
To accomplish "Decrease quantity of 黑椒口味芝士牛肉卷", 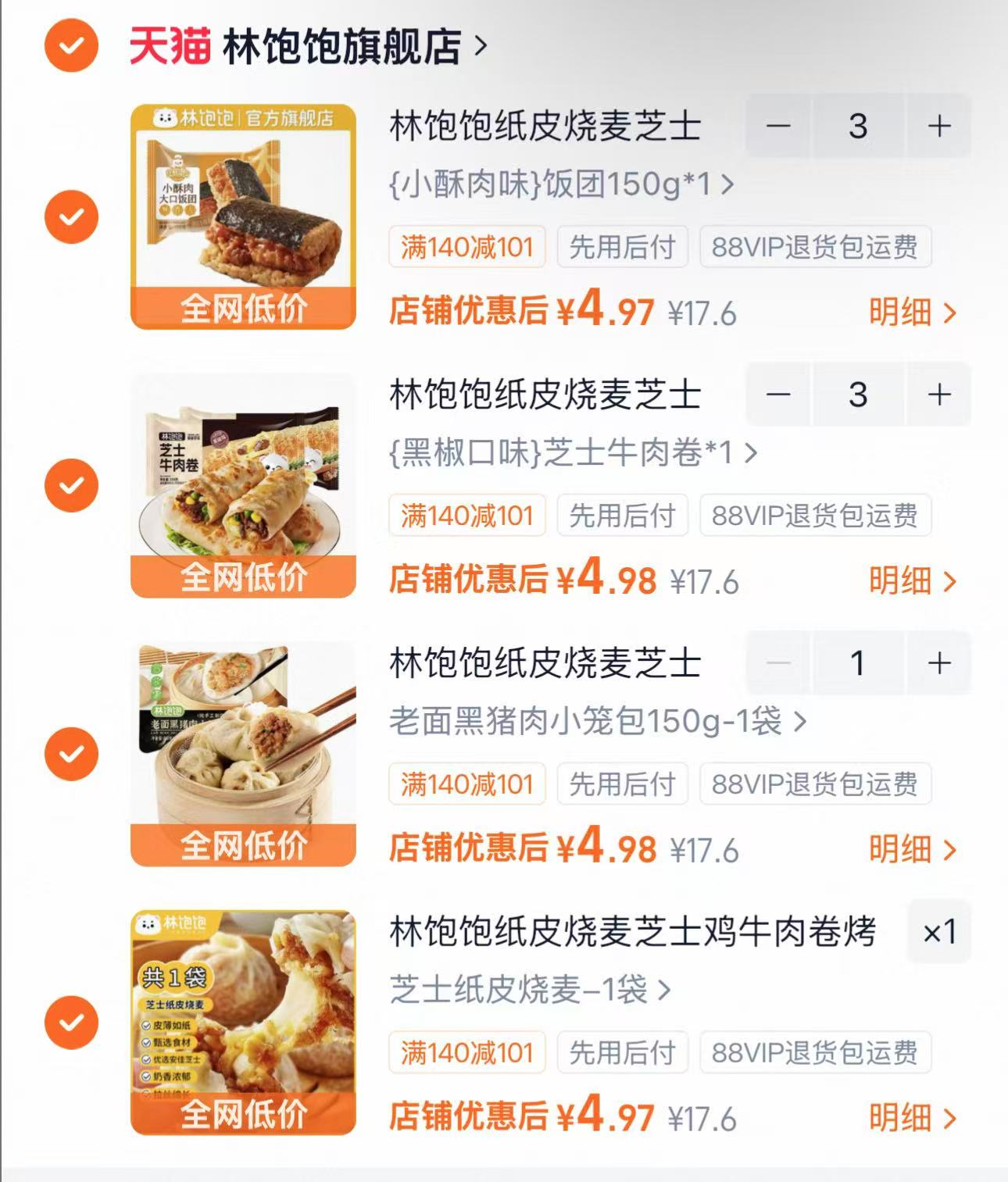I will [x=778, y=395].
